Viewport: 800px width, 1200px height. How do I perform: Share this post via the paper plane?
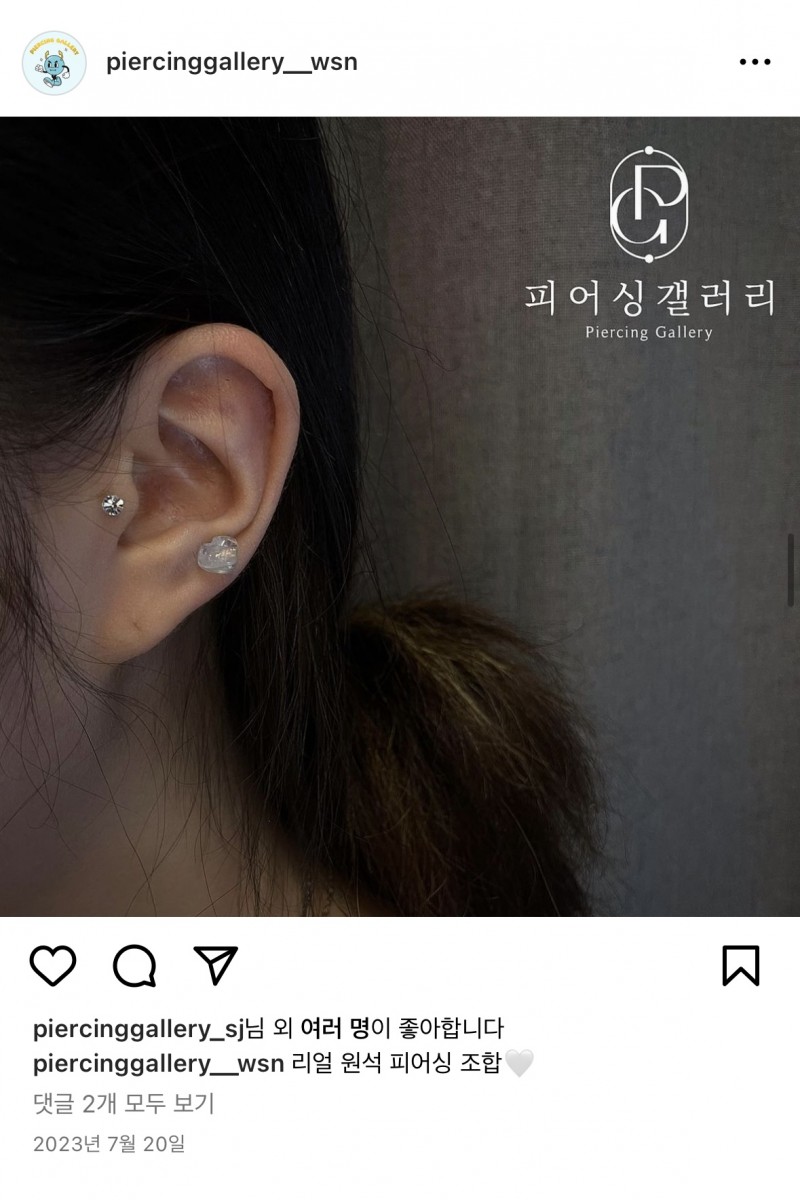(215, 966)
